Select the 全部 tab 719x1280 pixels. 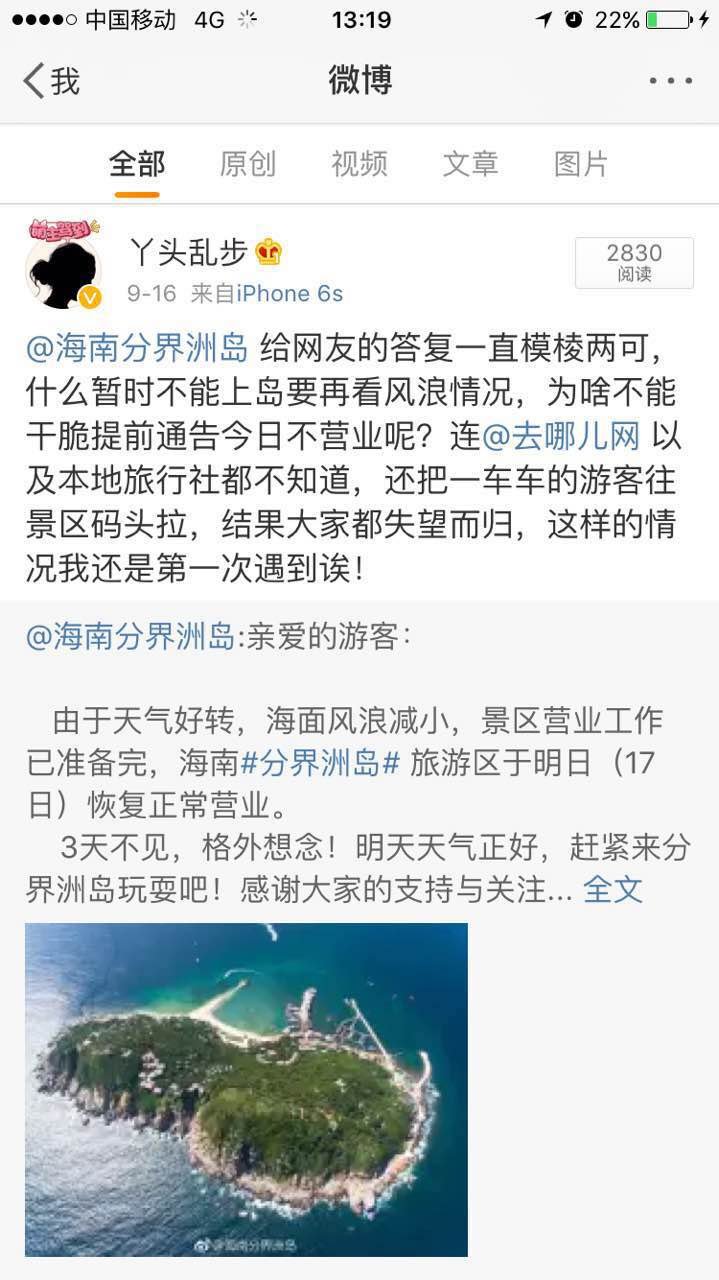[137, 164]
